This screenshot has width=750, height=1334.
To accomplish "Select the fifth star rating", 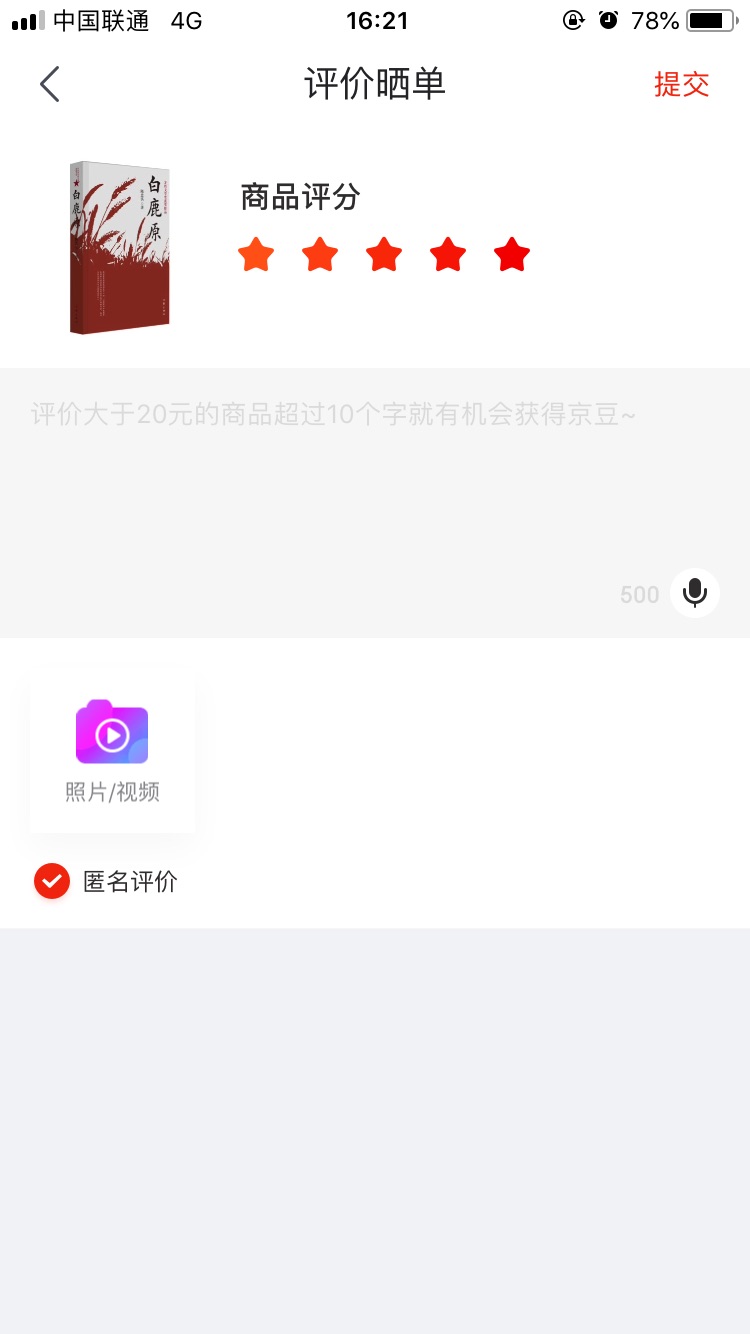I will [512, 255].
